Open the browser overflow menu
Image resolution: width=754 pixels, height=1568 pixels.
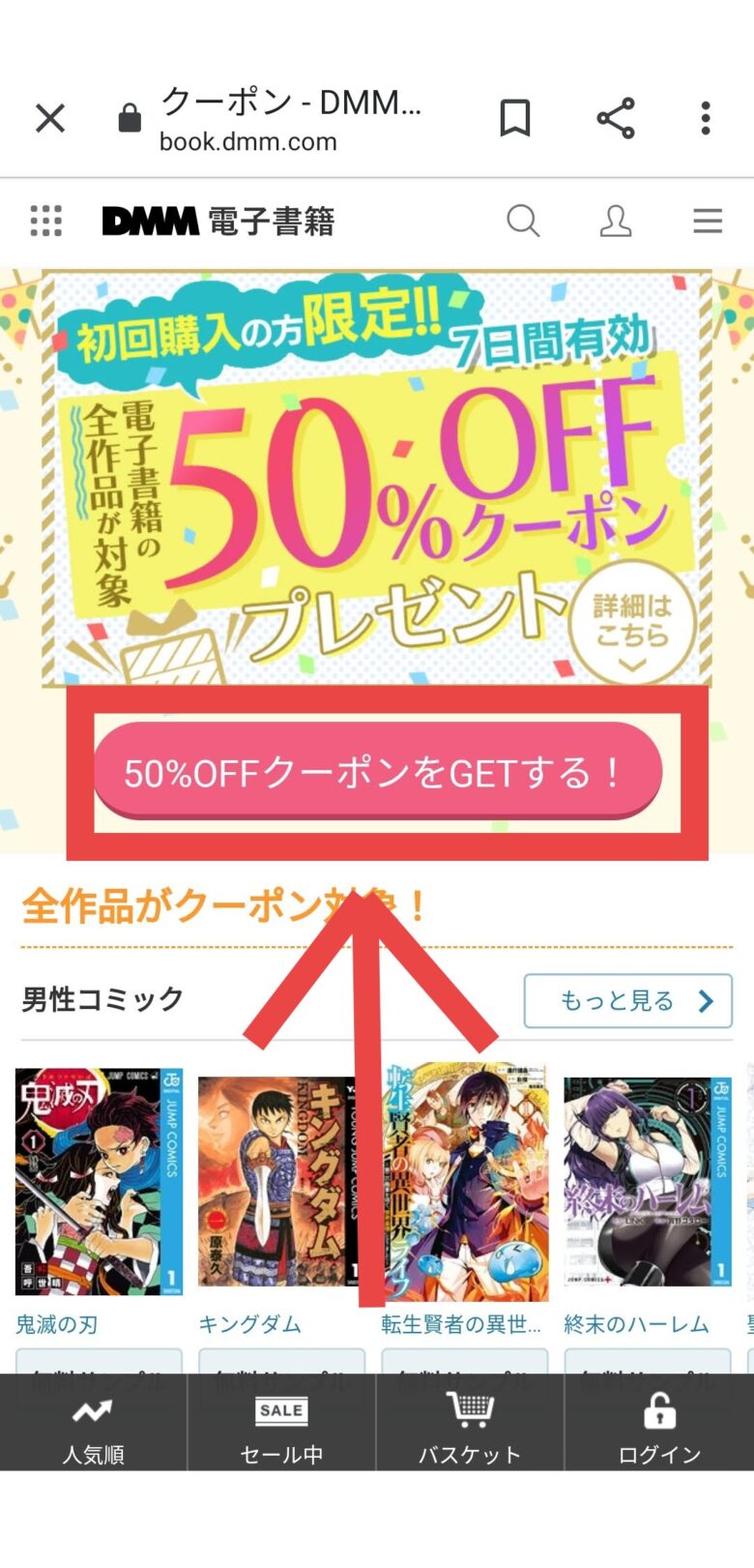point(706,119)
